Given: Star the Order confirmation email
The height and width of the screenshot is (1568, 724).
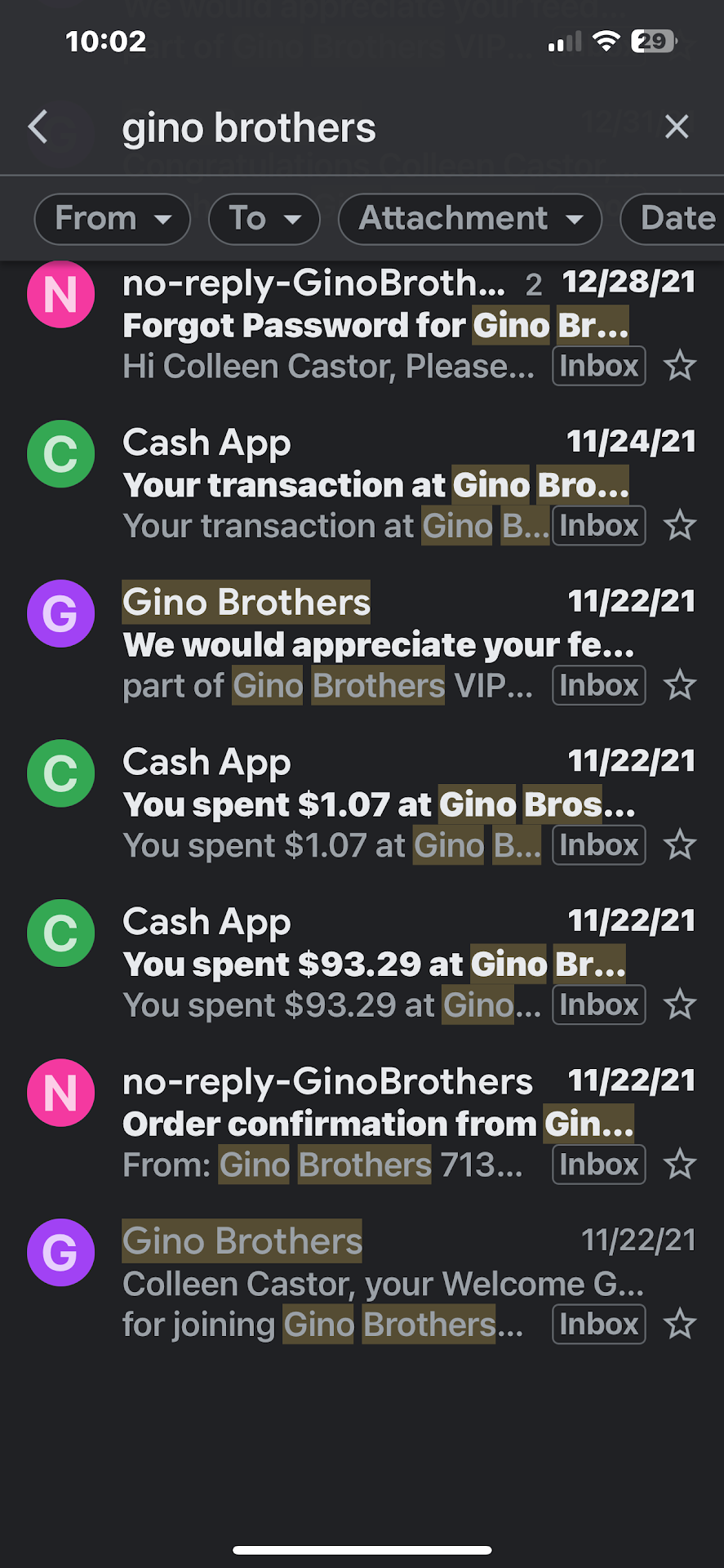Looking at the screenshot, I should coord(680,1165).
